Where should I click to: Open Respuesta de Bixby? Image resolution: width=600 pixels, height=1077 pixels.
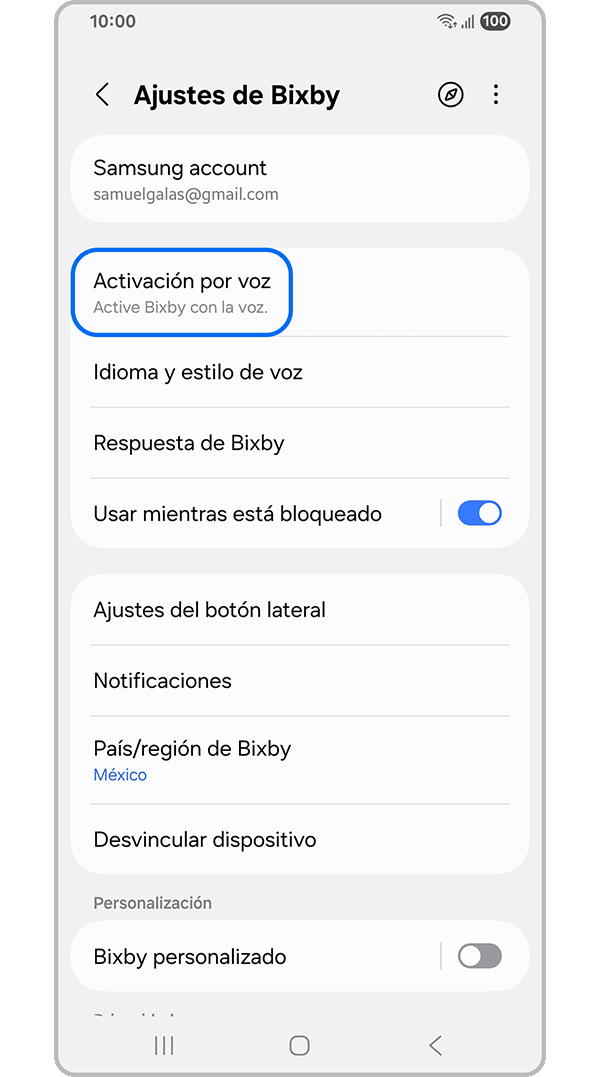point(299,443)
